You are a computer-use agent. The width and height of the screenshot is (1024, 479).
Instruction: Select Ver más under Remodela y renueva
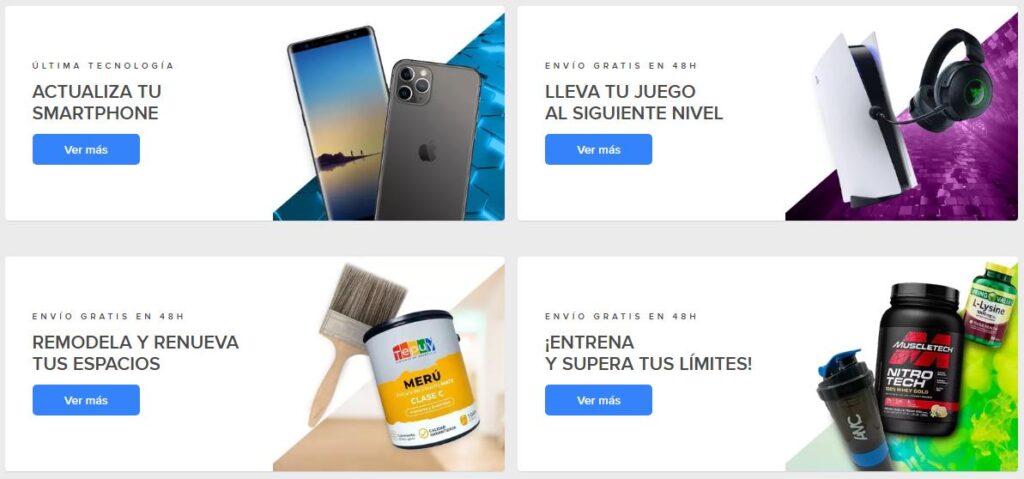(x=86, y=400)
